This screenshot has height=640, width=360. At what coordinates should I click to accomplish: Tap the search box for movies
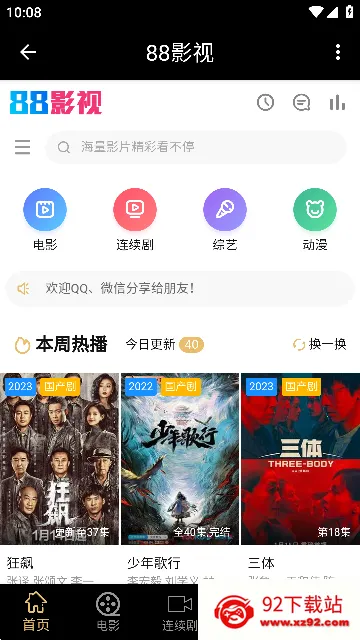pyautogui.click(x=196, y=147)
